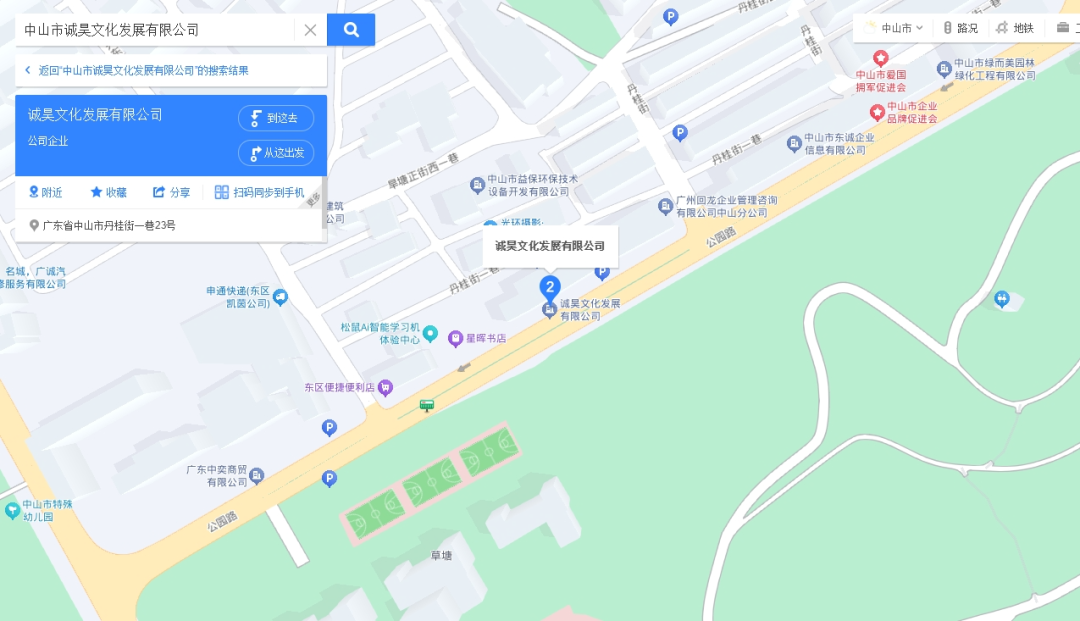Open 松鼠Ai智能学习机体验中心 map point

(x=430, y=333)
